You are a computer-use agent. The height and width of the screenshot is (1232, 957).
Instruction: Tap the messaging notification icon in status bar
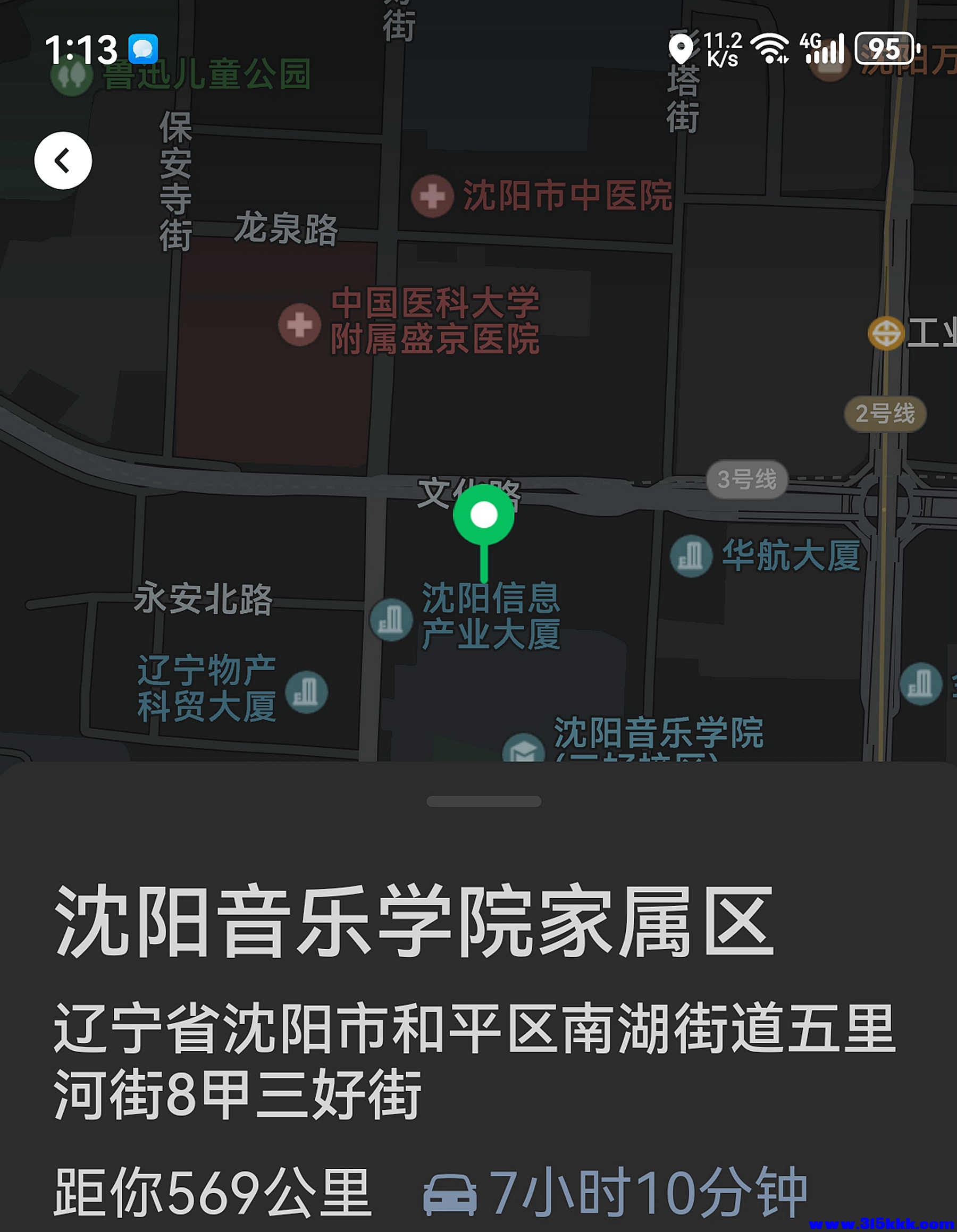[x=143, y=49]
